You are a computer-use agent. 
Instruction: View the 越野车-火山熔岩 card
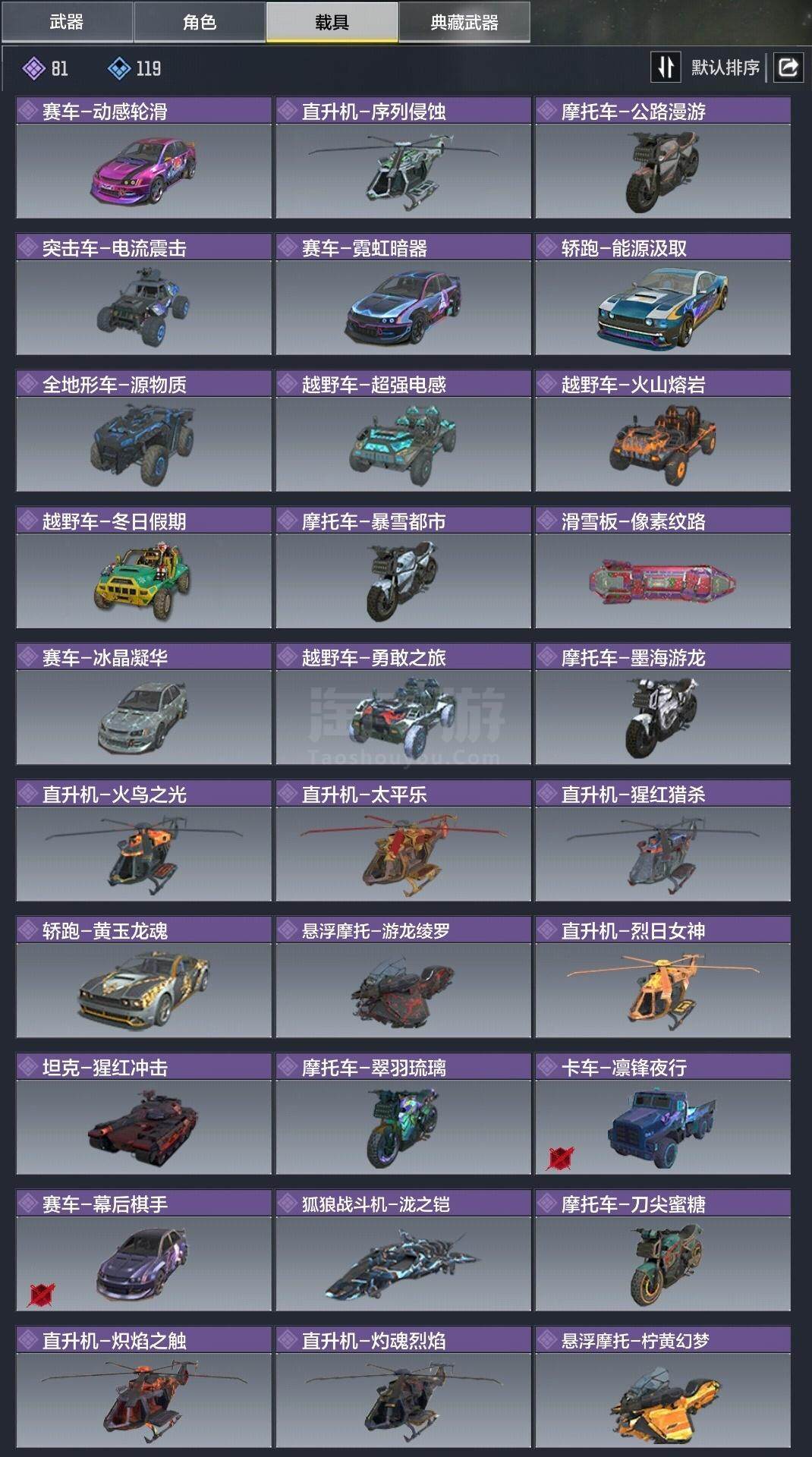click(663, 431)
